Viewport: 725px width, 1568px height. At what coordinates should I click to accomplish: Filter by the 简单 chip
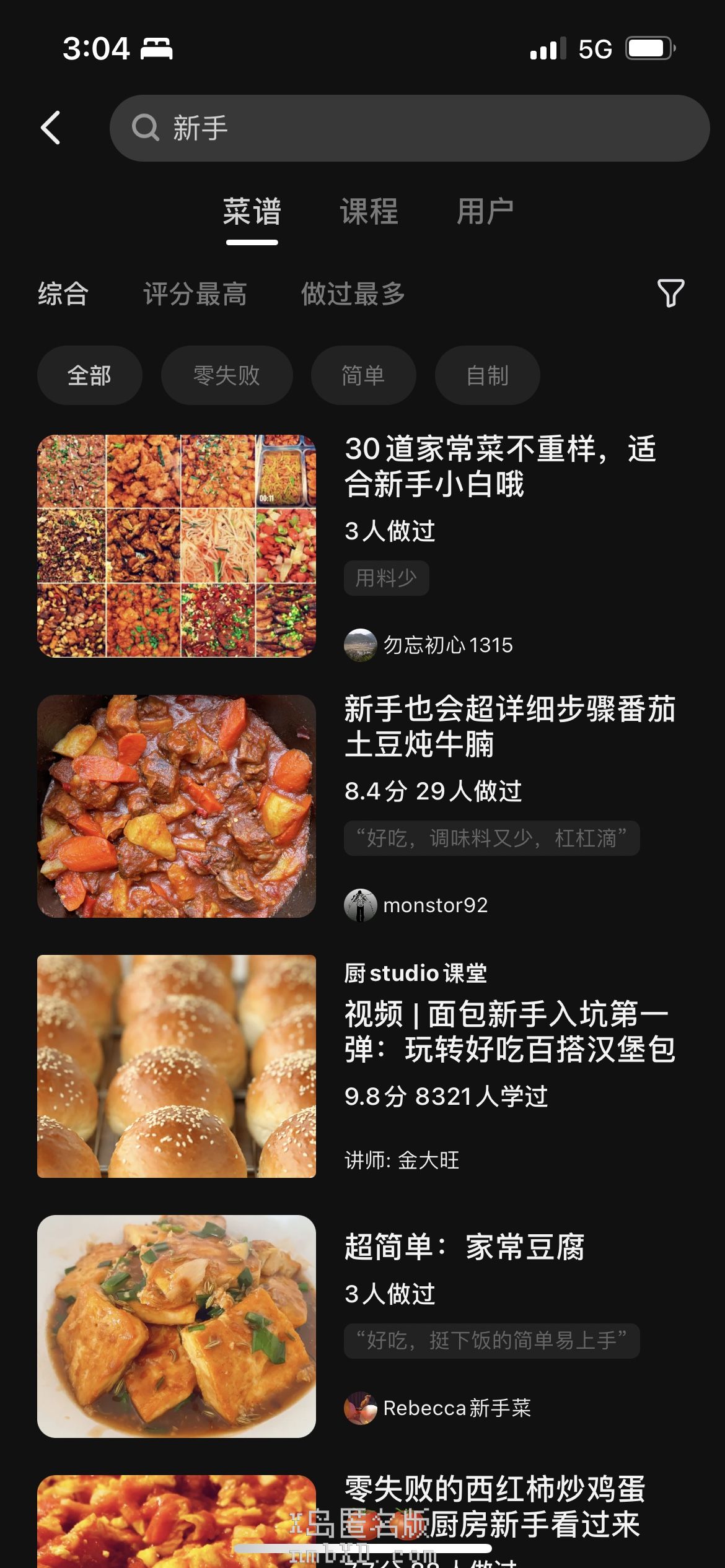coord(363,375)
